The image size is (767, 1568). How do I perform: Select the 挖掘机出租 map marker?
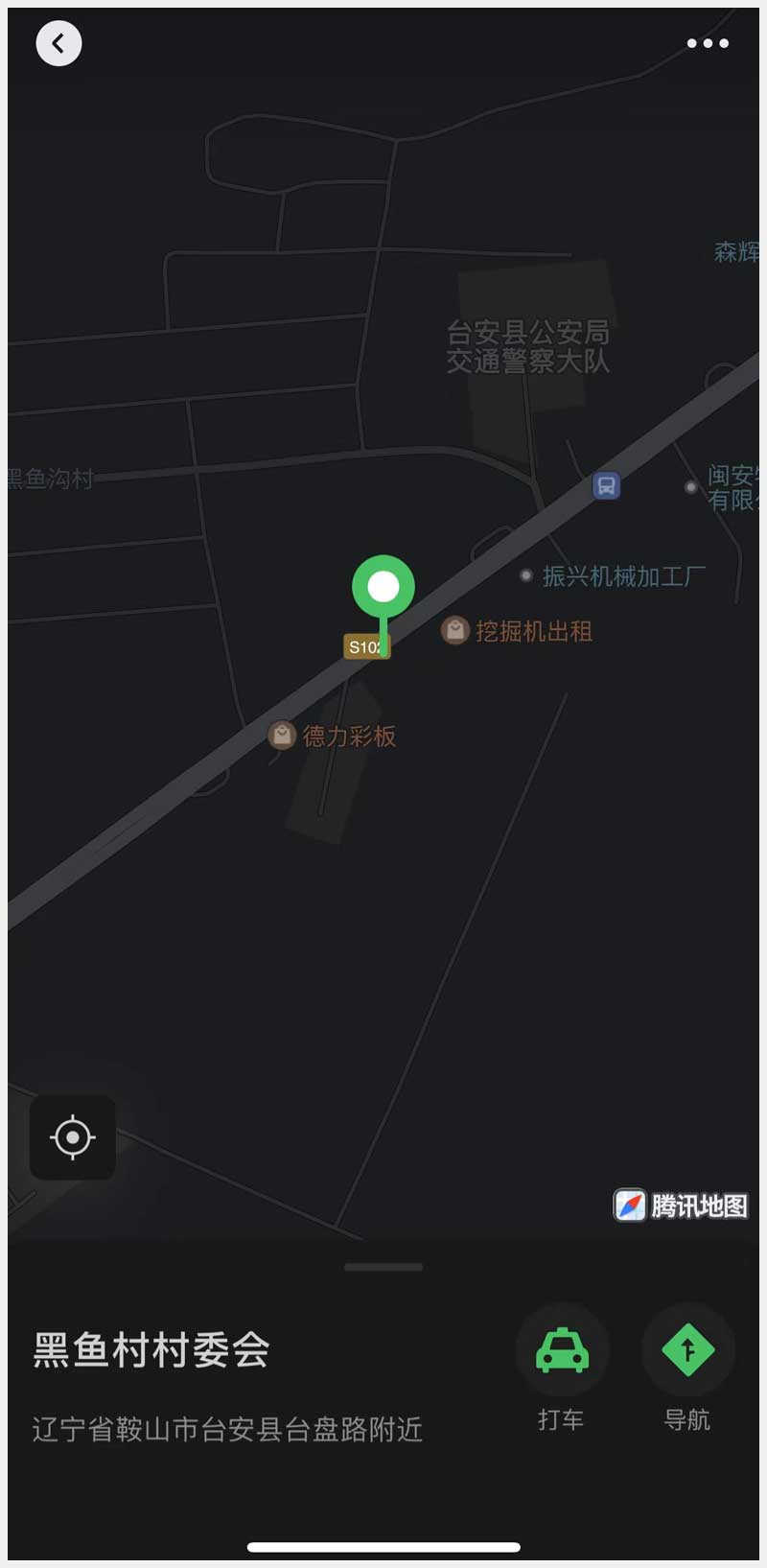[455, 630]
